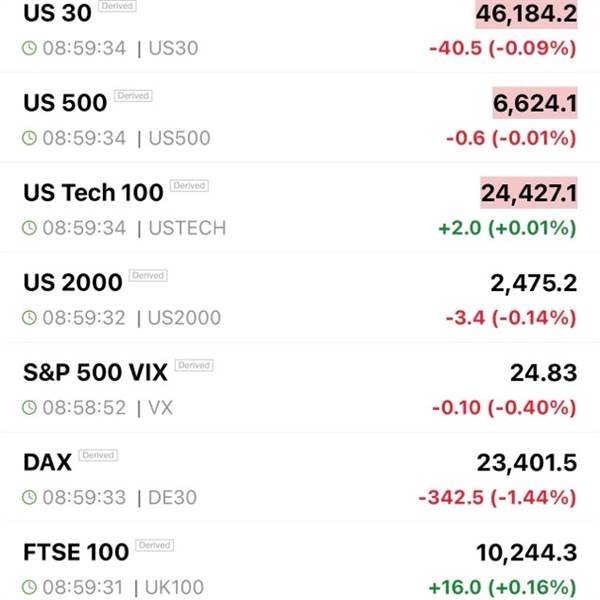This screenshot has height=600, width=600.
Task: Open the US 500 index details
Action: point(300,117)
